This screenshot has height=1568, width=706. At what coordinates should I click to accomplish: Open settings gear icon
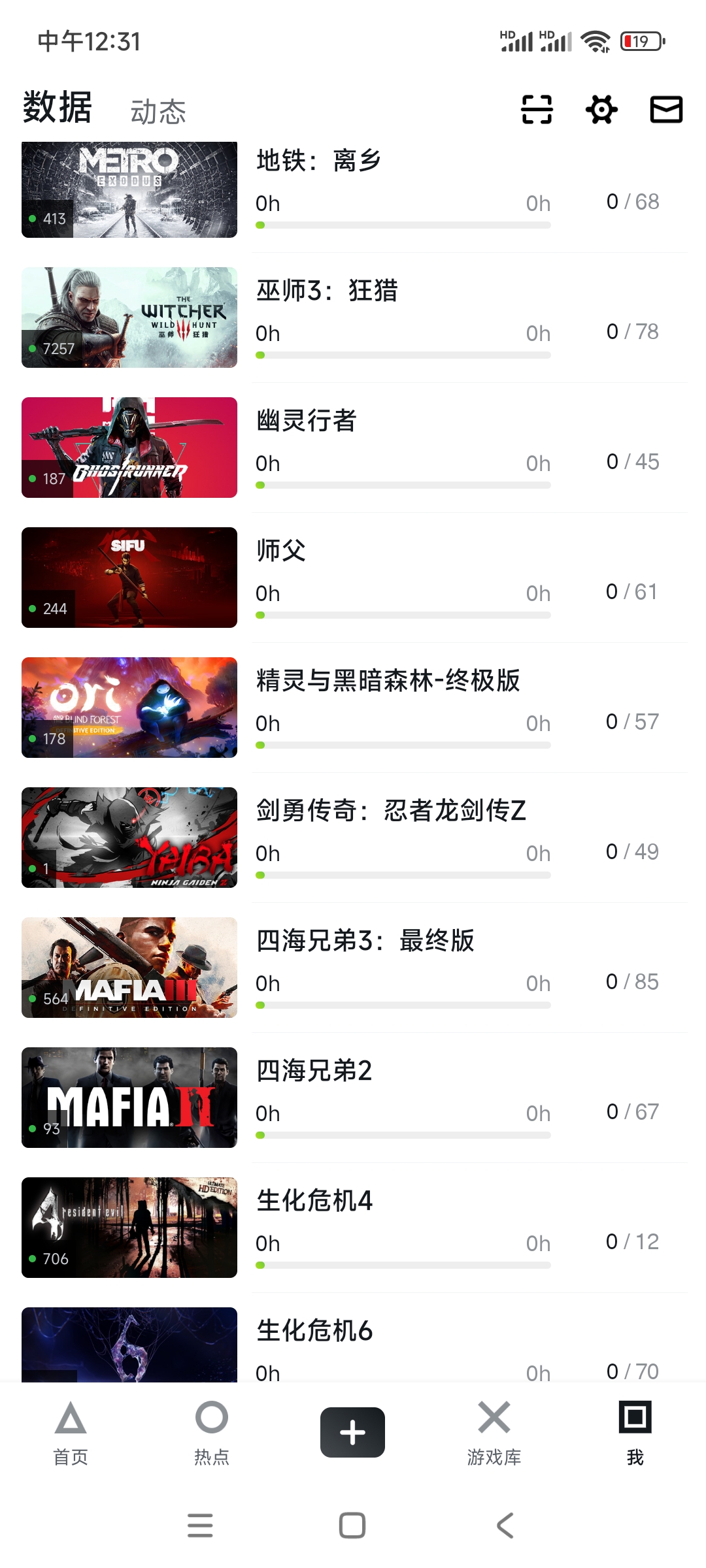601,109
